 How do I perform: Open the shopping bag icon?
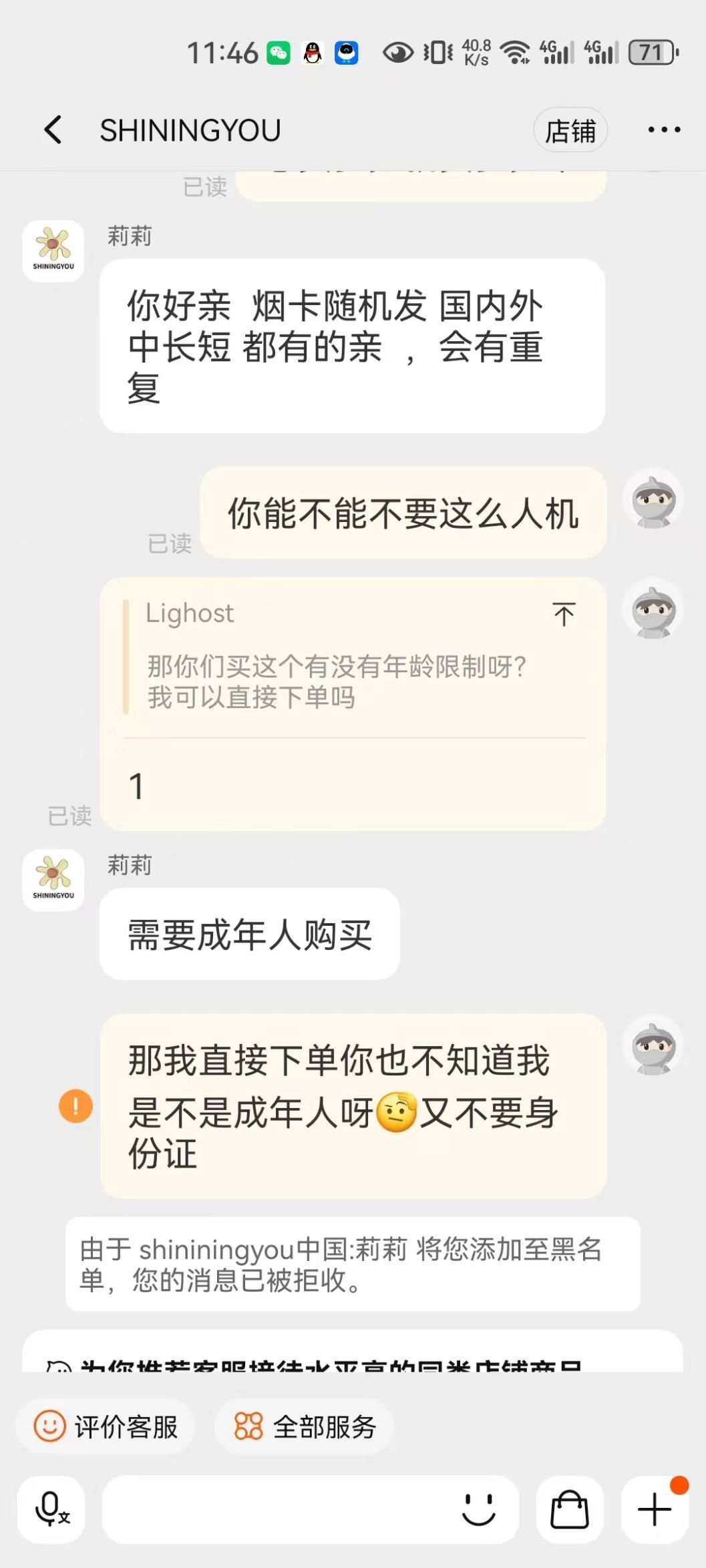(570, 1509)
